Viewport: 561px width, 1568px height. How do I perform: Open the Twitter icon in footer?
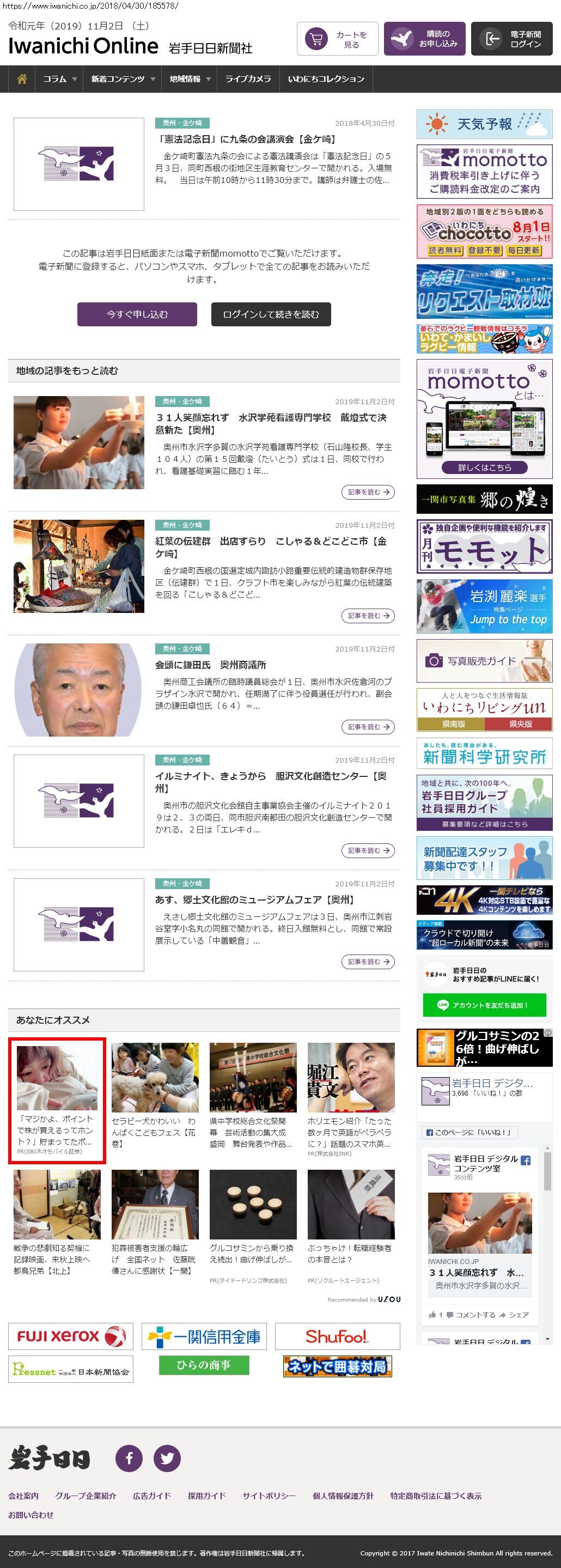pyautogui.click(x=167, y=1458)
